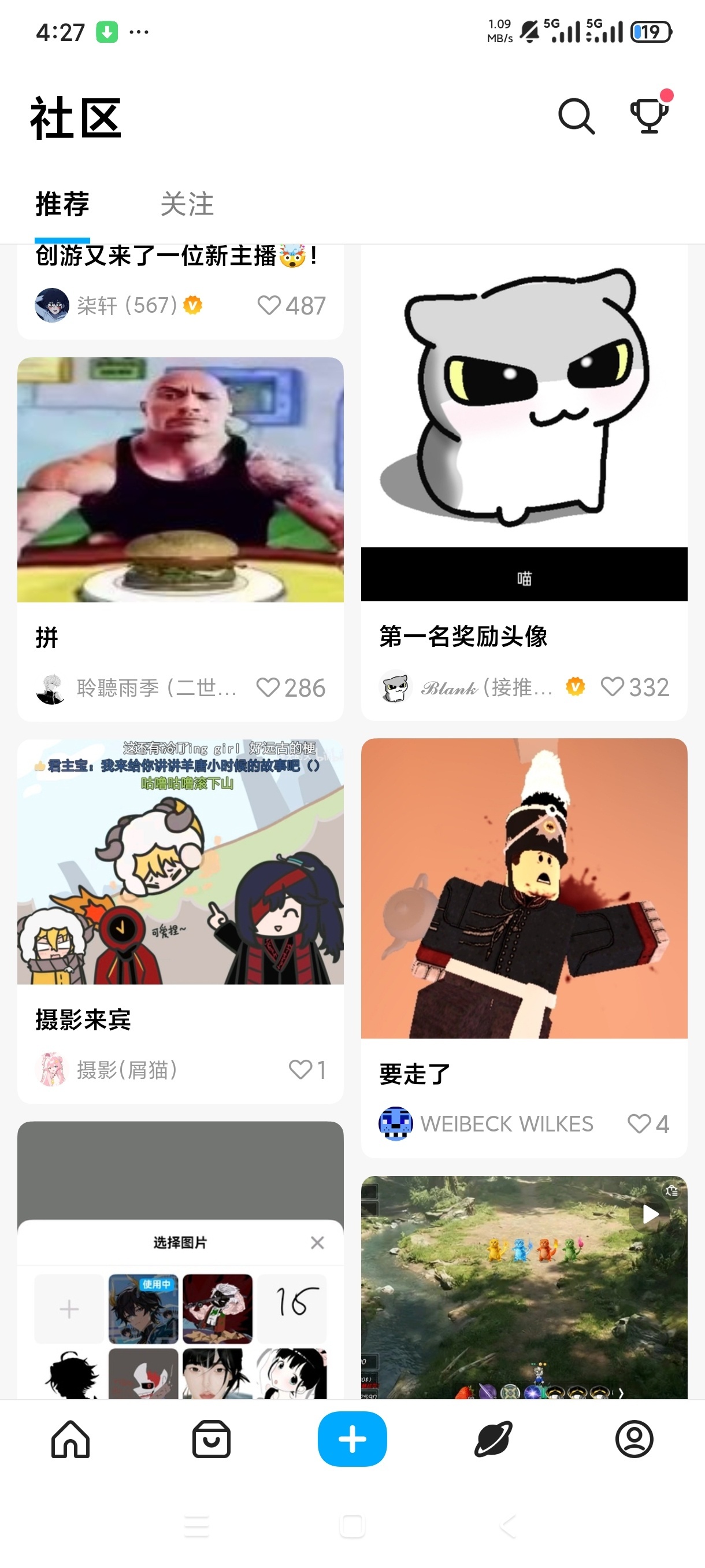705x1568 pixels.
Task: Like the 摄影来宾 post
Action: coord(307,1070)
